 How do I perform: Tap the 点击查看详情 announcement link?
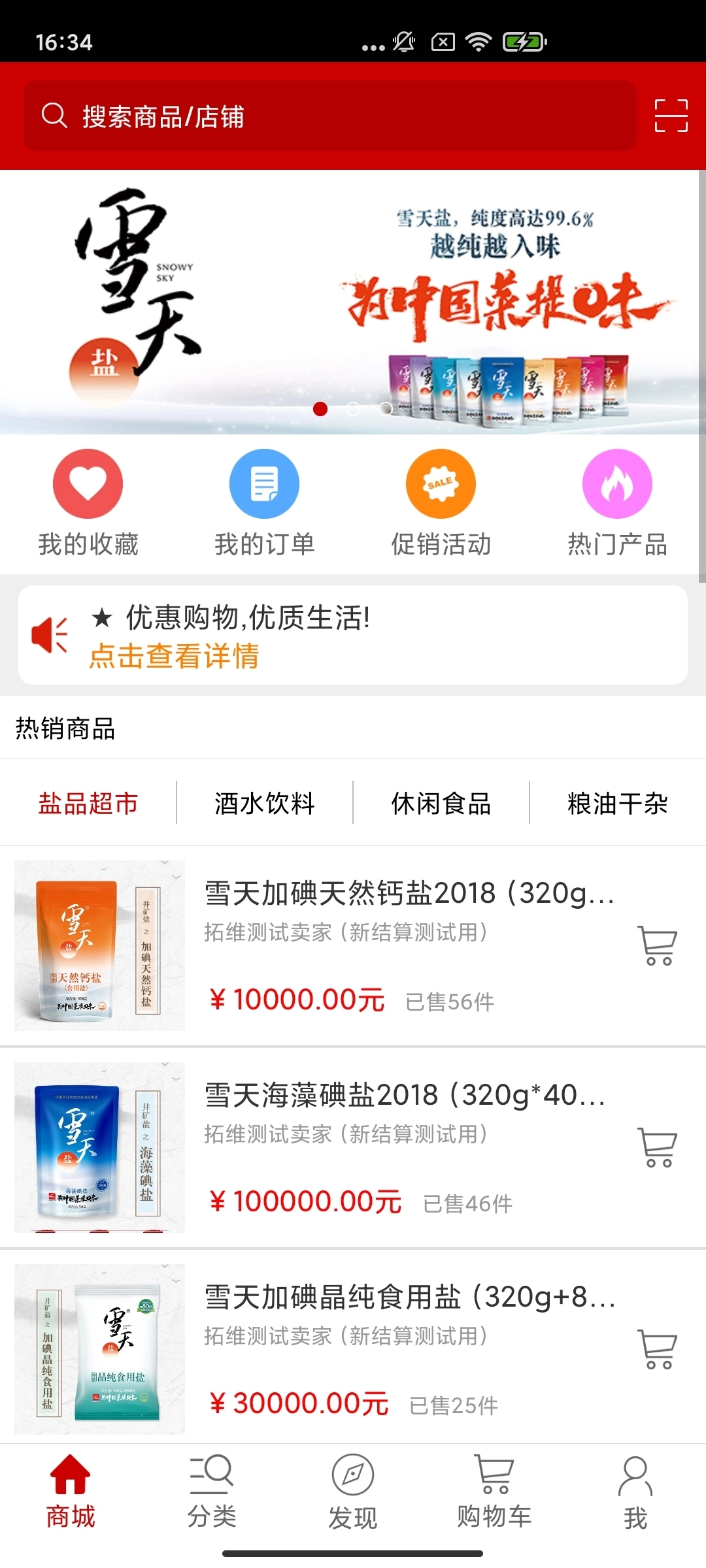click(x=175, y=656)
